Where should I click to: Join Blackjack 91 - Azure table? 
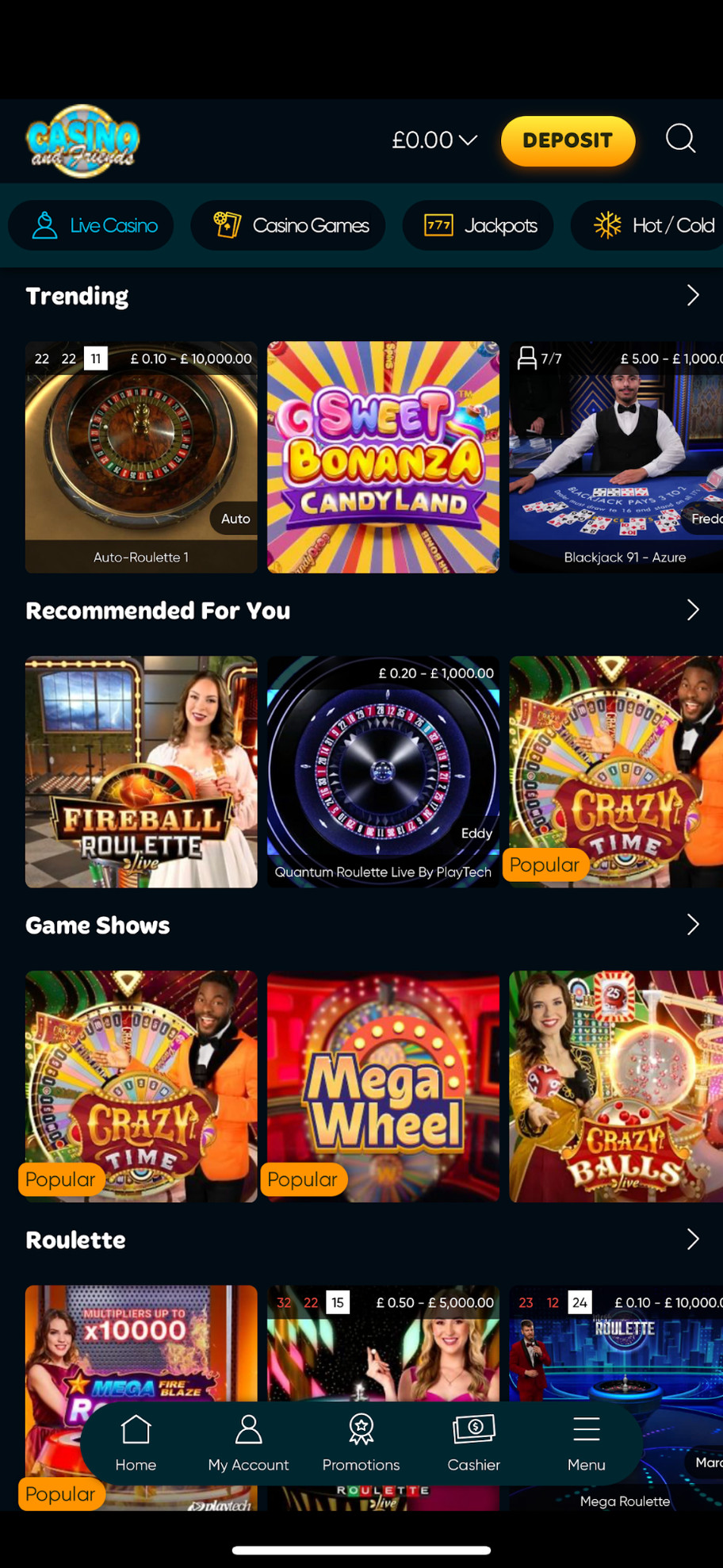616,457
